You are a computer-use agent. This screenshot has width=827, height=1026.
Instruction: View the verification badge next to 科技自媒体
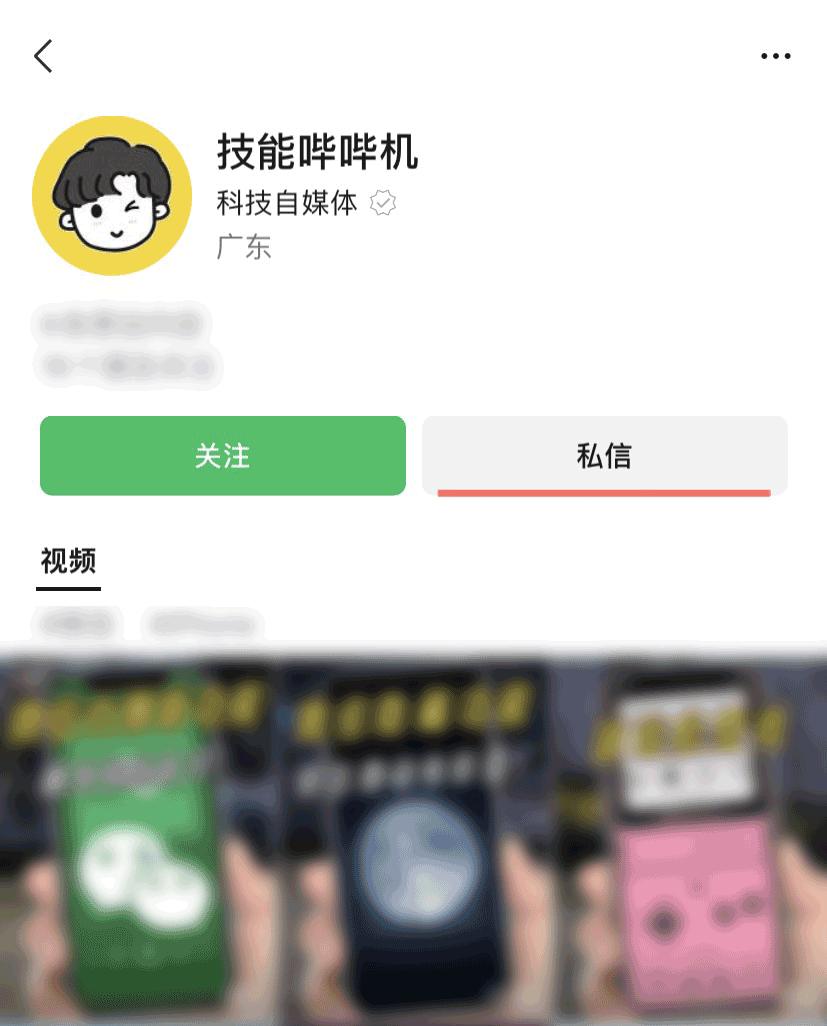coord(382,203)
